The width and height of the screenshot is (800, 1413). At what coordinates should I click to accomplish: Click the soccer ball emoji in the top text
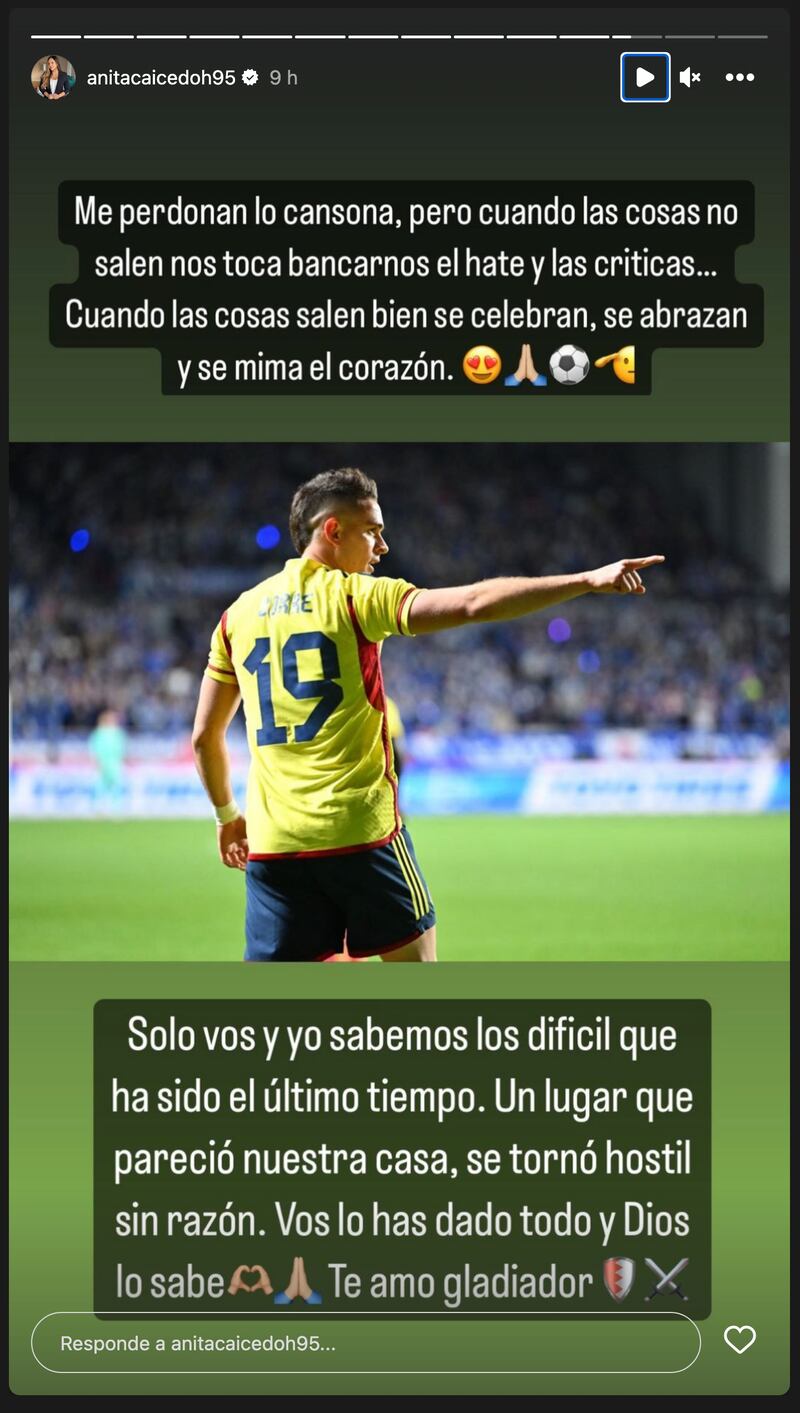tap(570, 365)
